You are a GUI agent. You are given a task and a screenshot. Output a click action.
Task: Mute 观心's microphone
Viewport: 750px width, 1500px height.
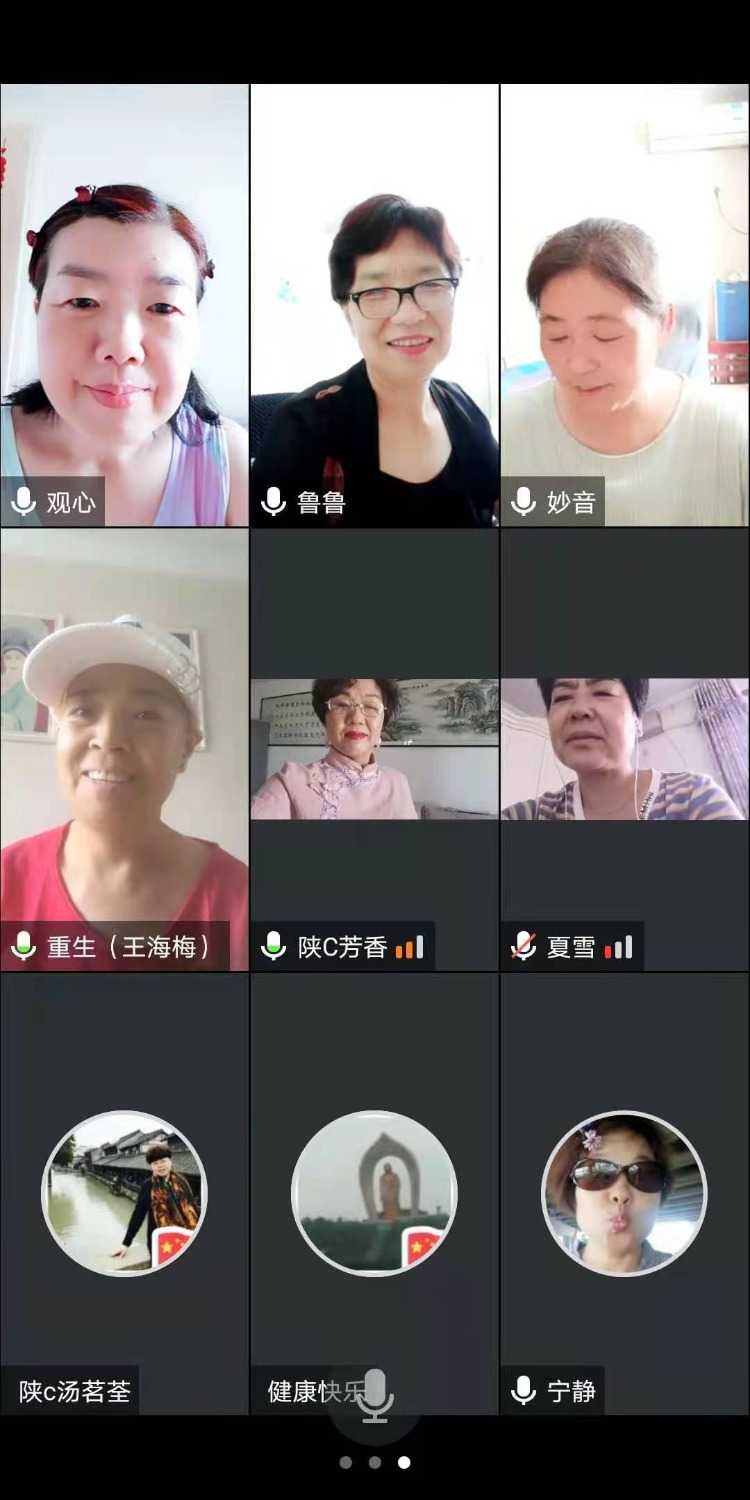[22, 501]
